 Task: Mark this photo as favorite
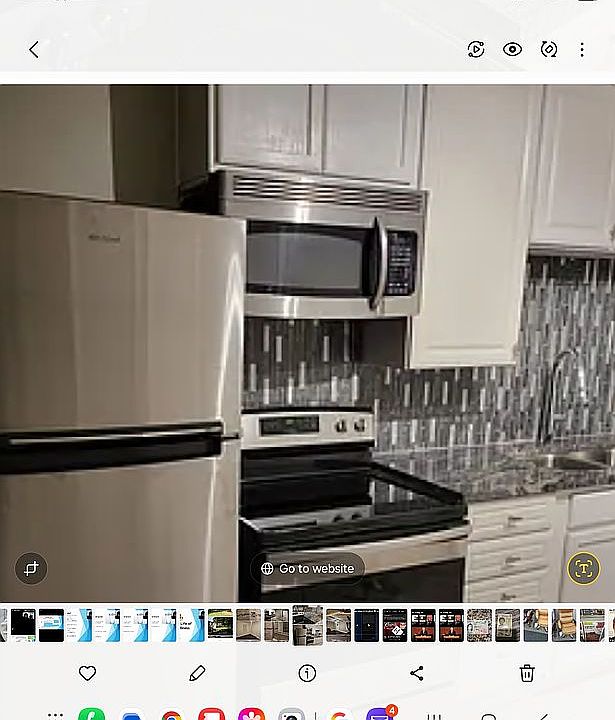pyautogui.click(x=87, y=673)
